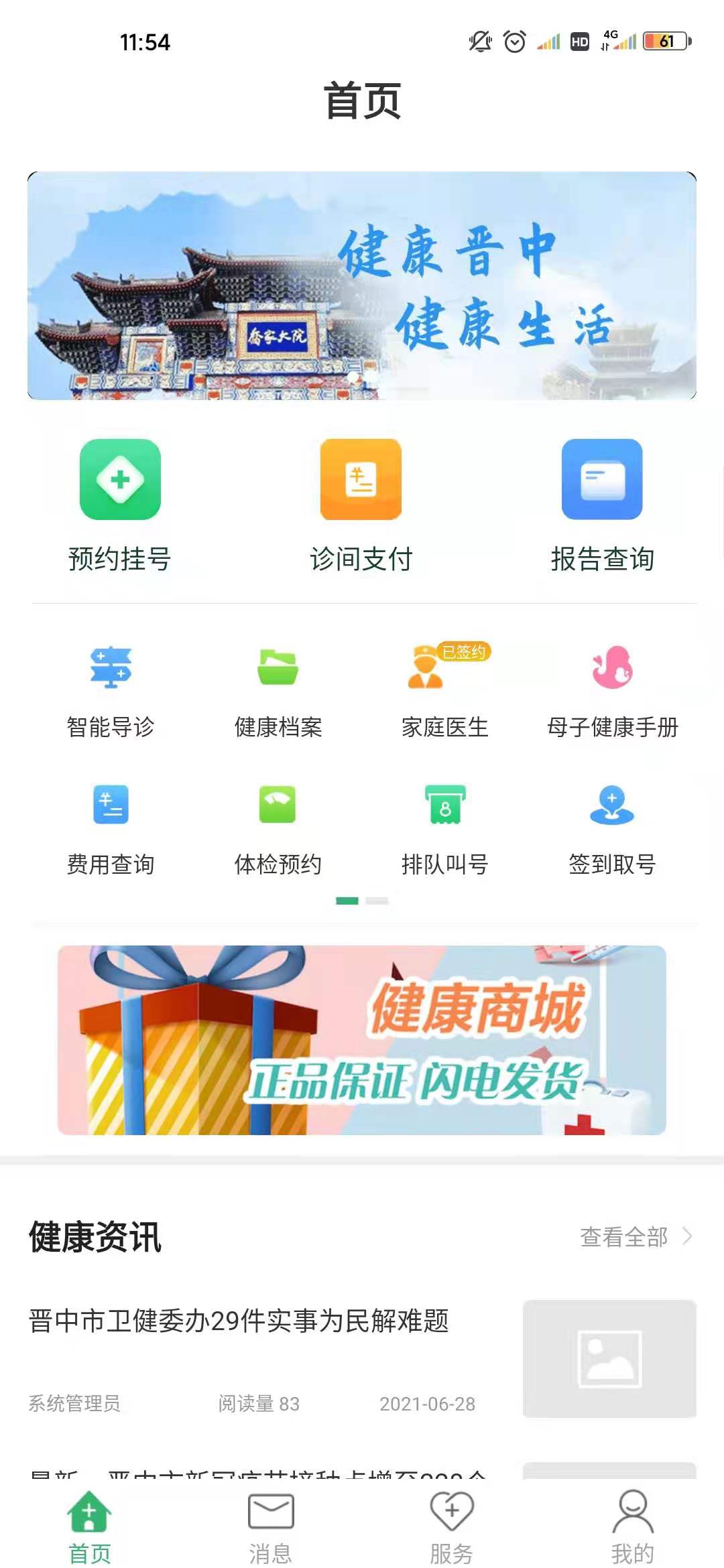The image size is (724, 1568).
Task: Go to the 我的 profile tab
Action: 632,1521
